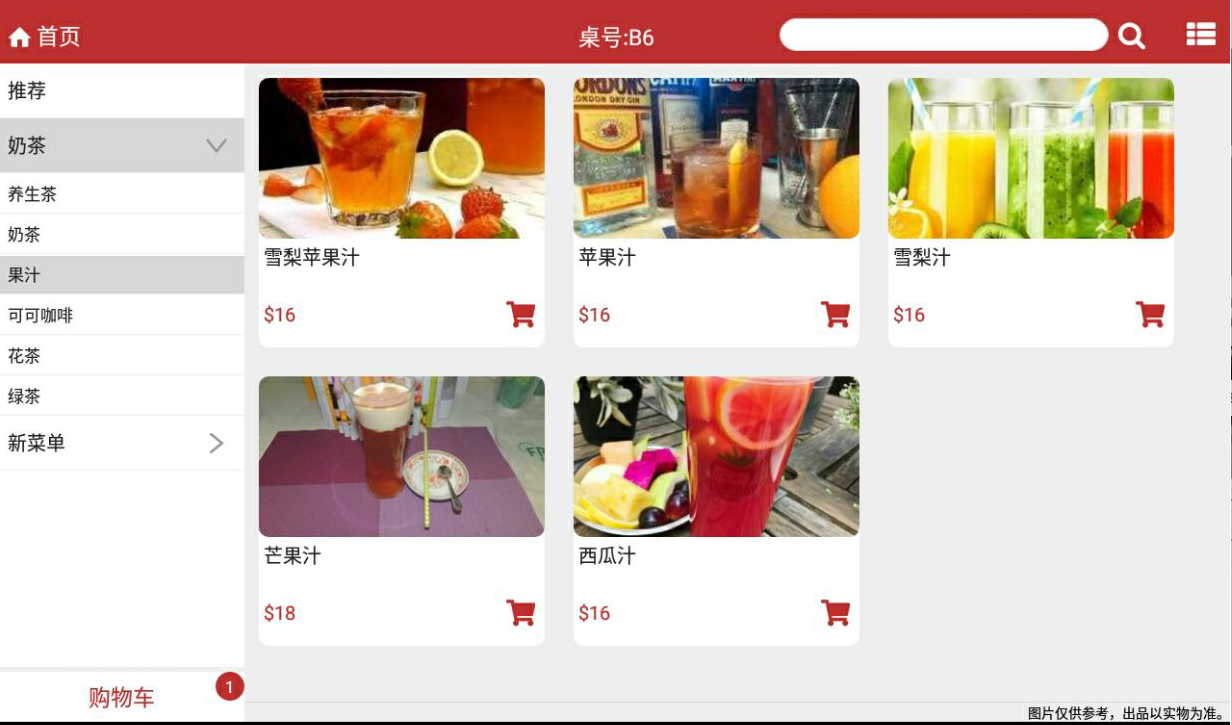View the 芒果汁 product photo
This screenshot has height=725, width=1232.
(401, 457)
